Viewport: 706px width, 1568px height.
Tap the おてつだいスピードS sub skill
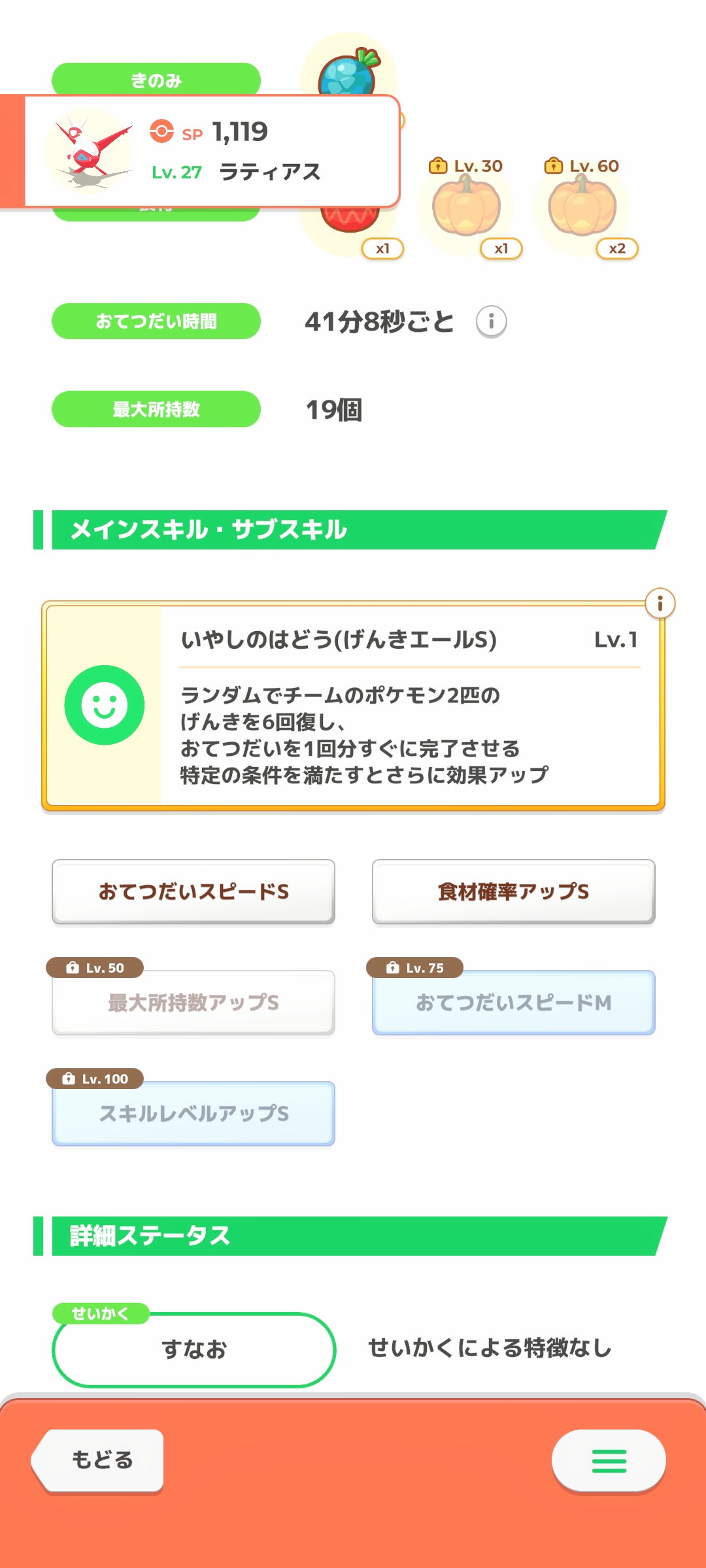click(193, 892)
